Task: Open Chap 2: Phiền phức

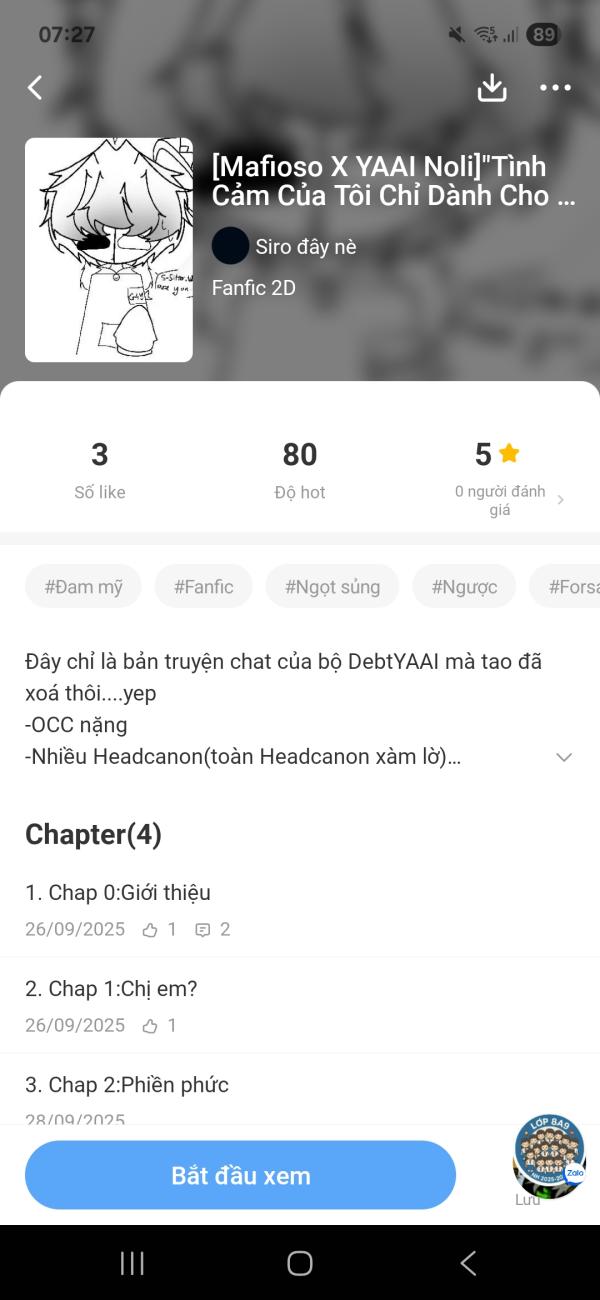Action: point(127,1085)
